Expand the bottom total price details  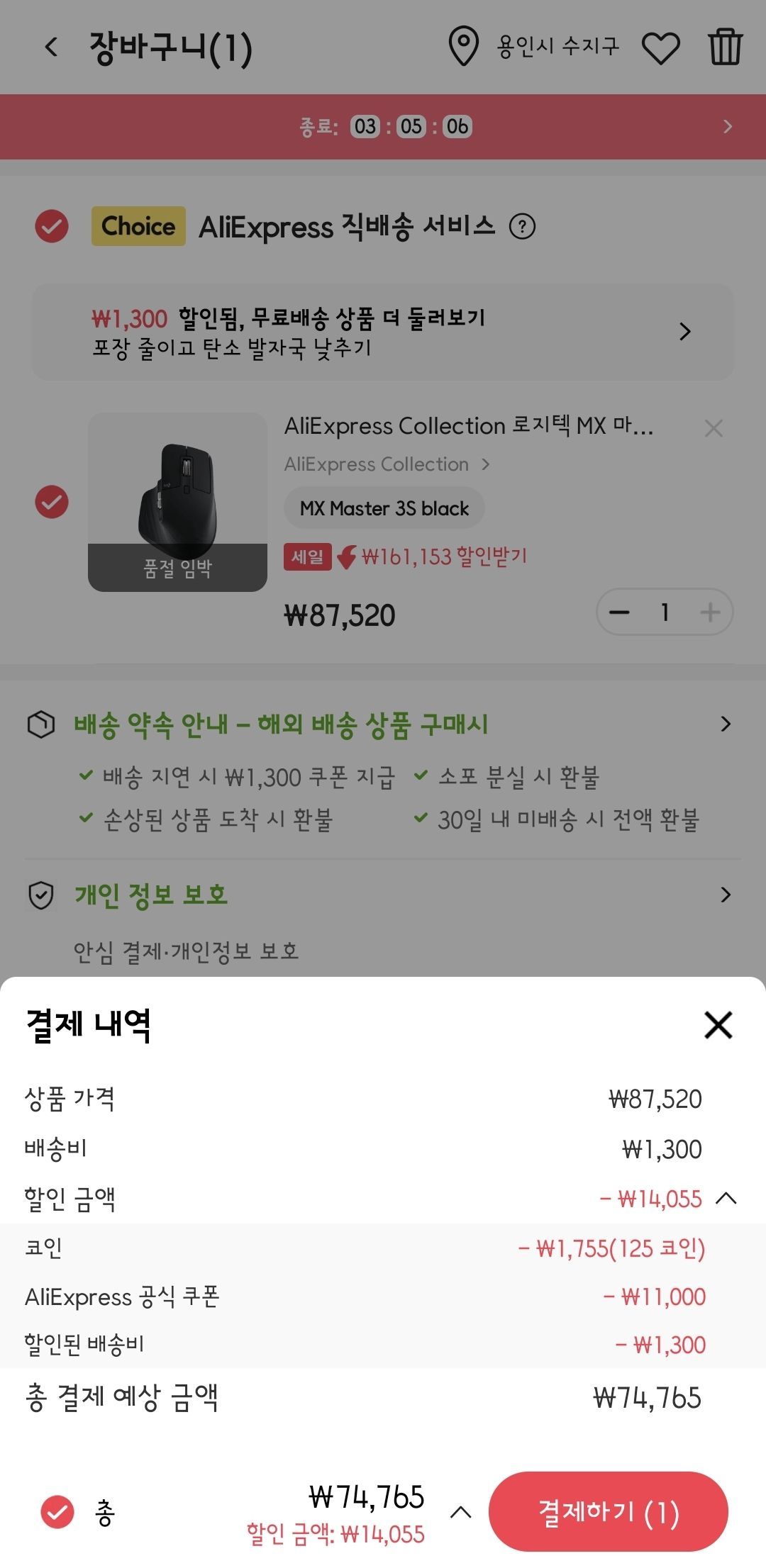click(461, 1513)
